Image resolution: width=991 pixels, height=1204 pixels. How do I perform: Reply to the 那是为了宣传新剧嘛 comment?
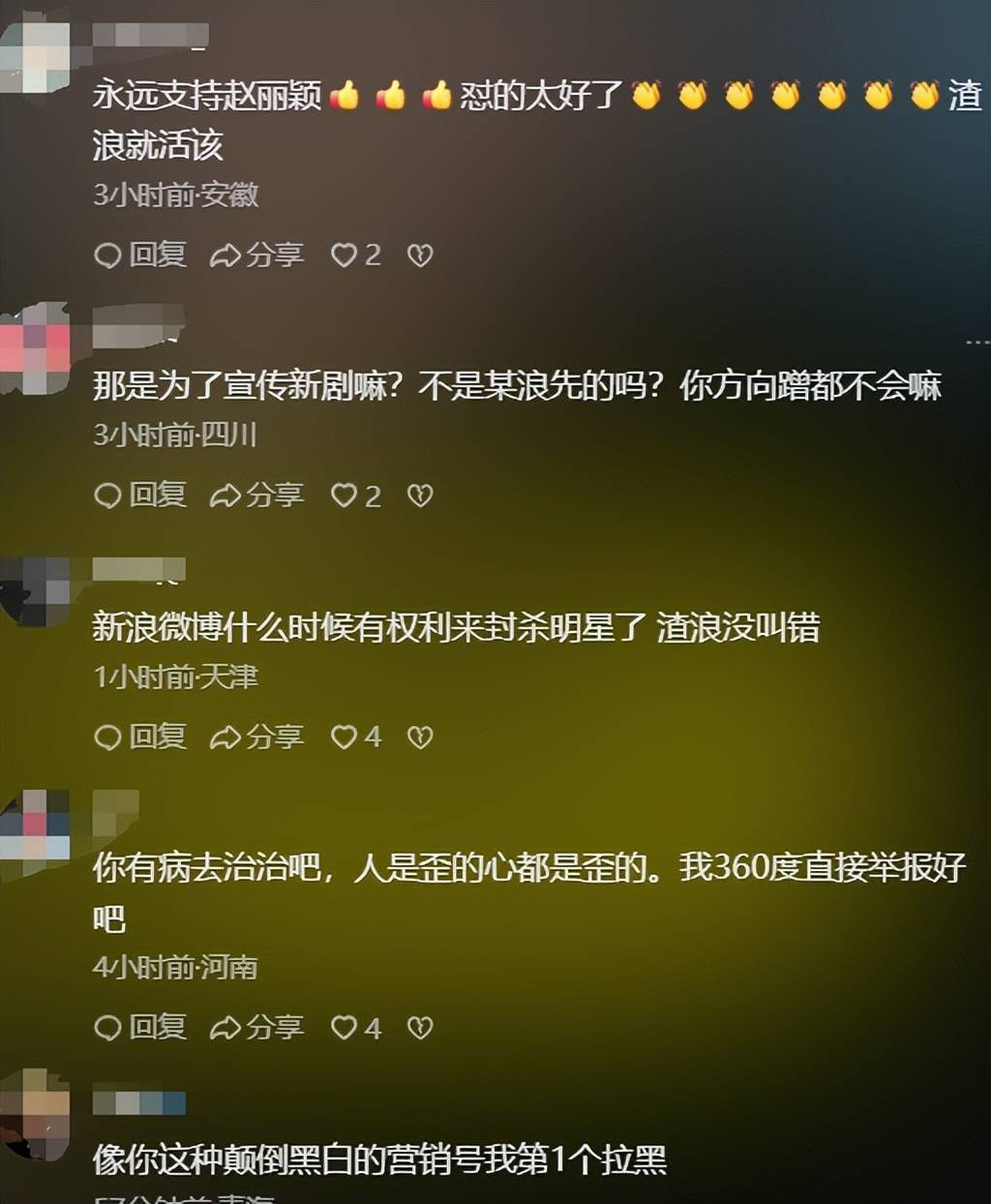[x=140, y=496]
